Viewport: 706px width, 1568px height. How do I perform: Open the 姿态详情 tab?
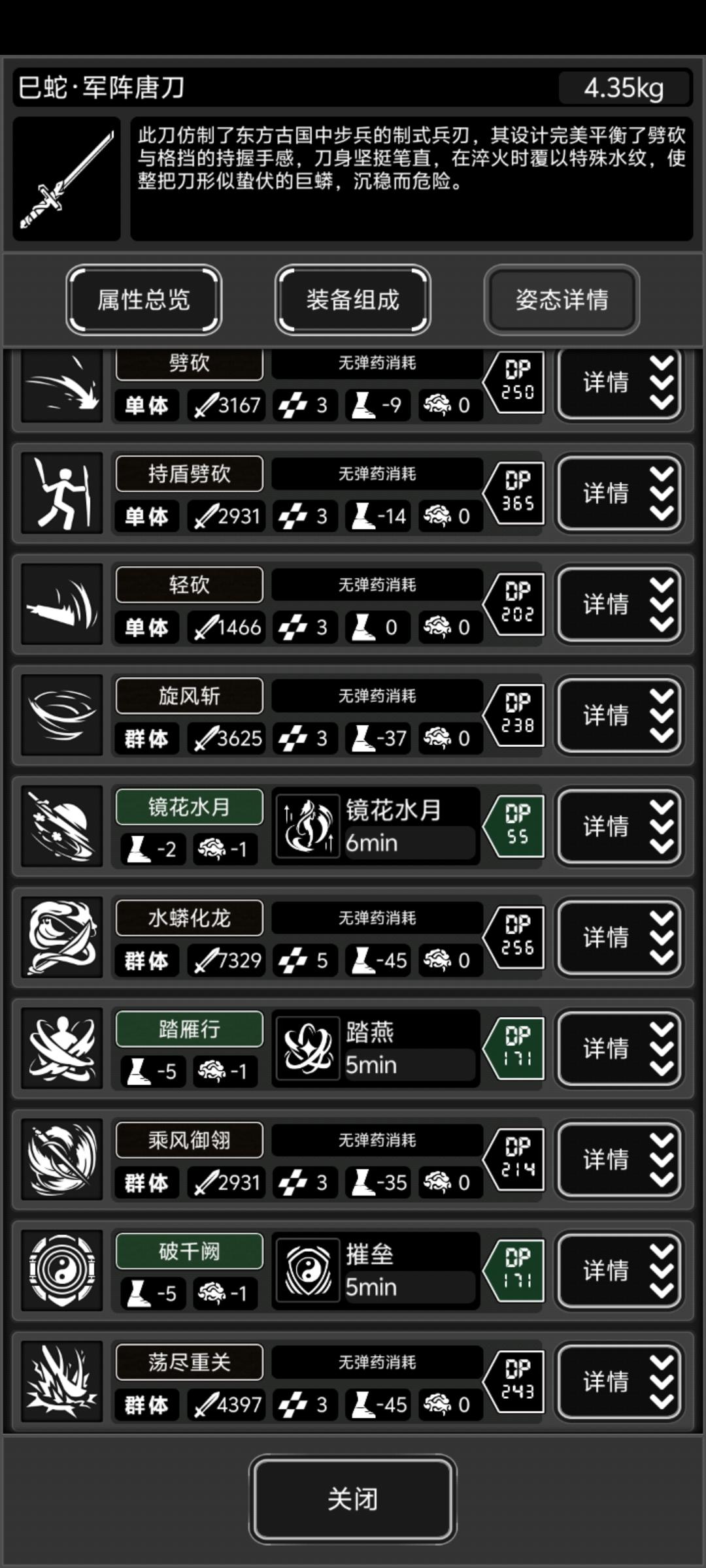(561, 299)
